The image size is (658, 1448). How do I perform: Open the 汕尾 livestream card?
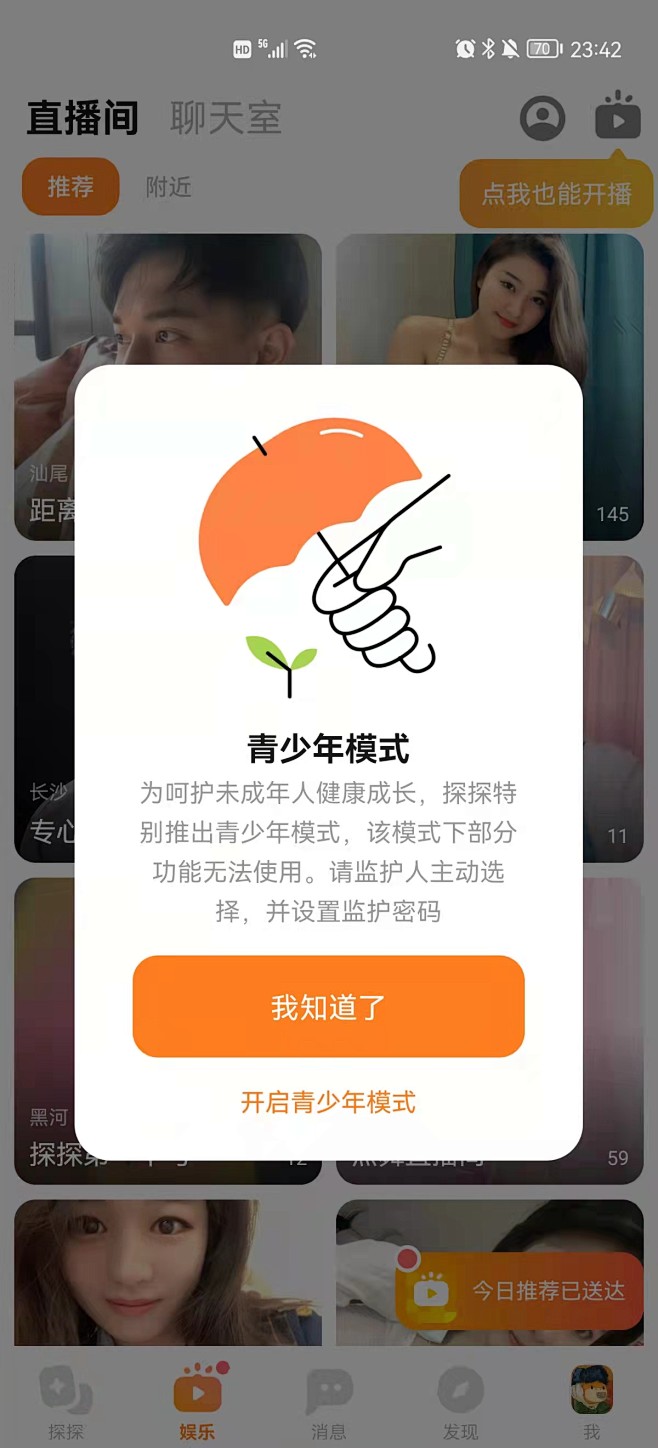(45, 300)
